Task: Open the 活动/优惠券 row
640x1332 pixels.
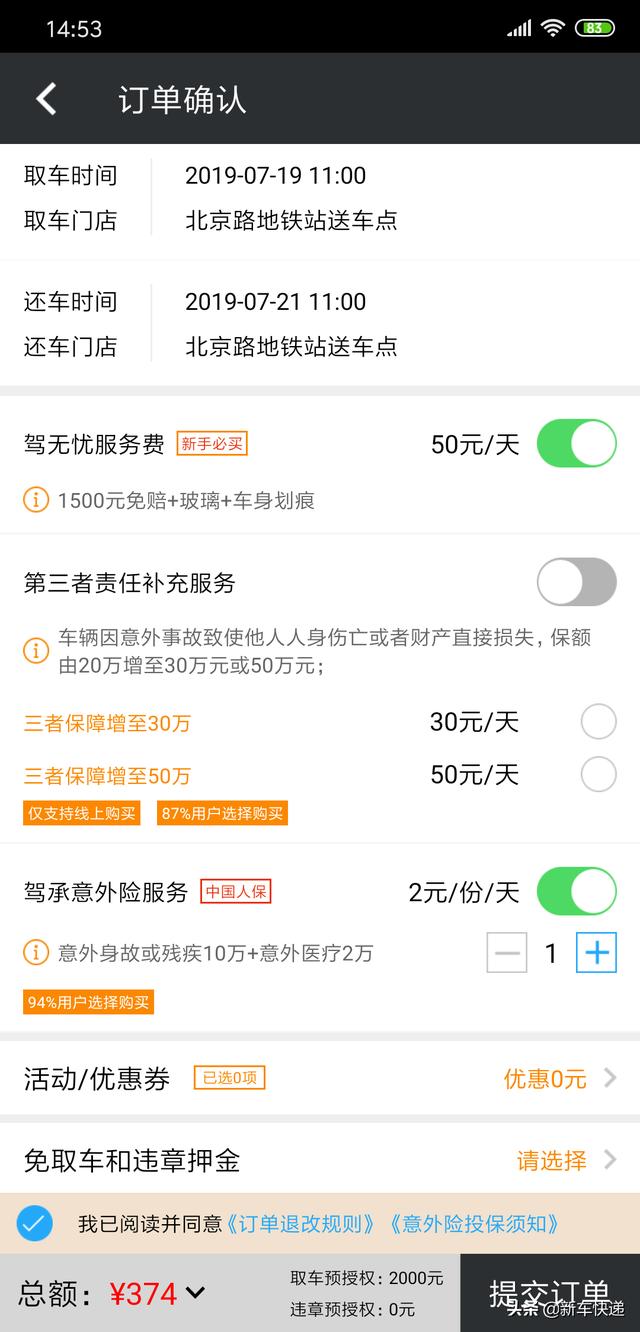Action: click(x=320, y=1078)
